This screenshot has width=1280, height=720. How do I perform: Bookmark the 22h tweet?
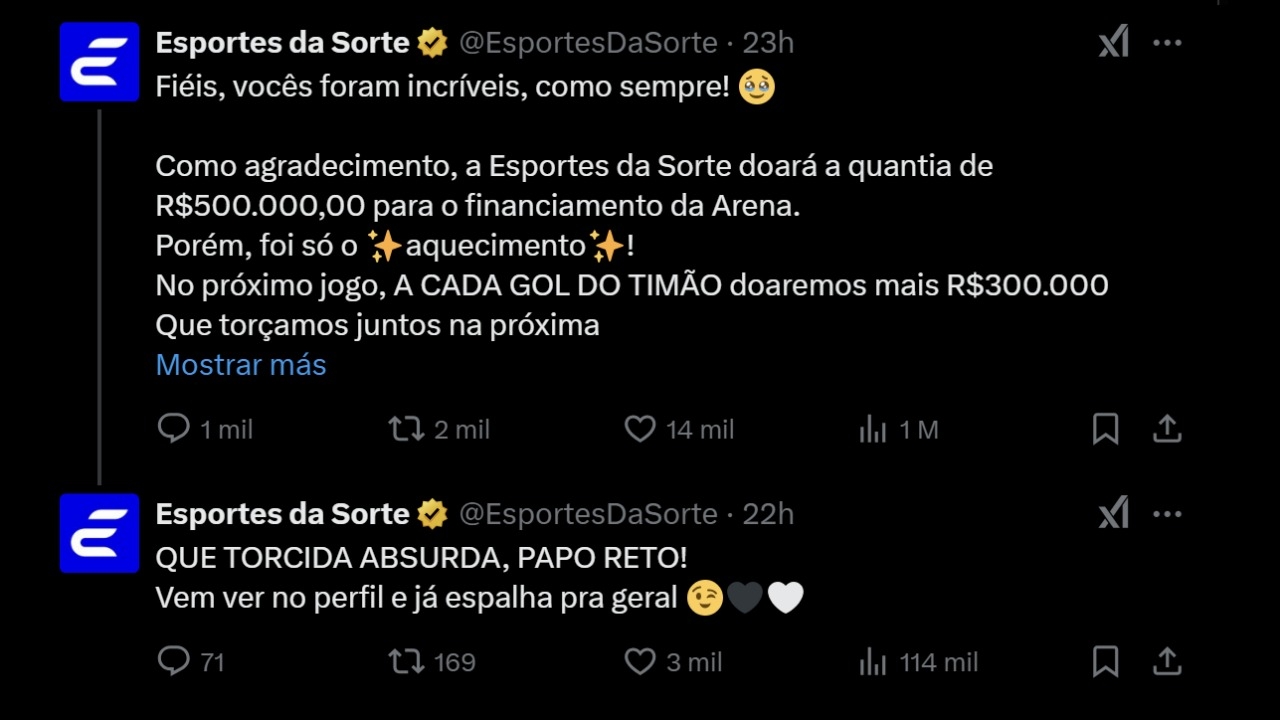click(1105, 661)
